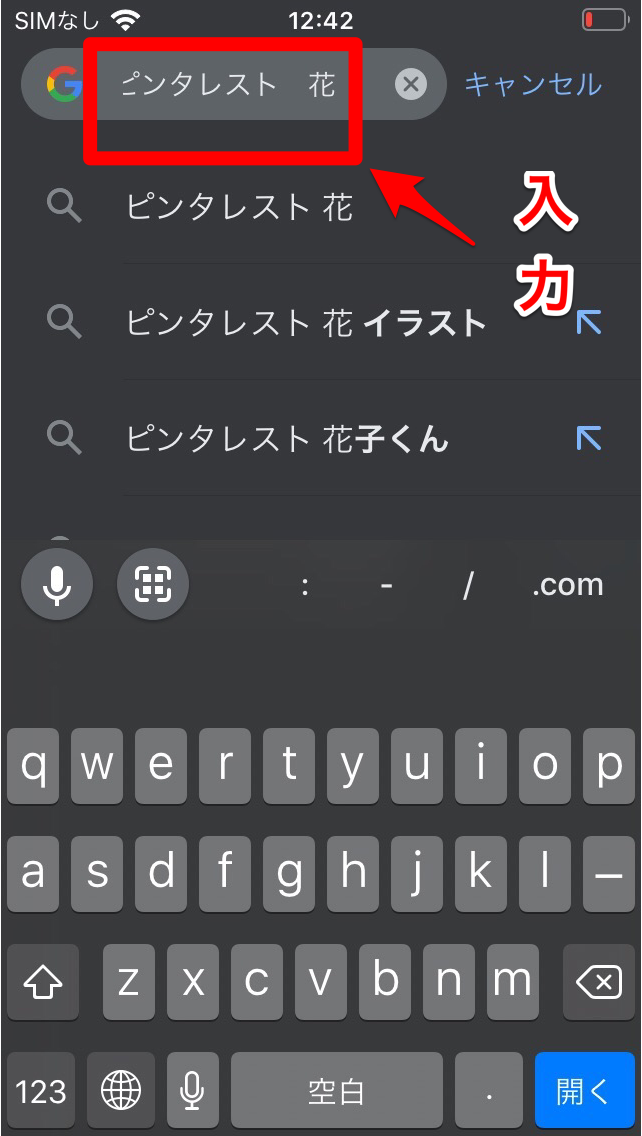Start voice search with the round microphone button
The width and height of the screenshot is (642, 1136).
click(x=57, y=584)
